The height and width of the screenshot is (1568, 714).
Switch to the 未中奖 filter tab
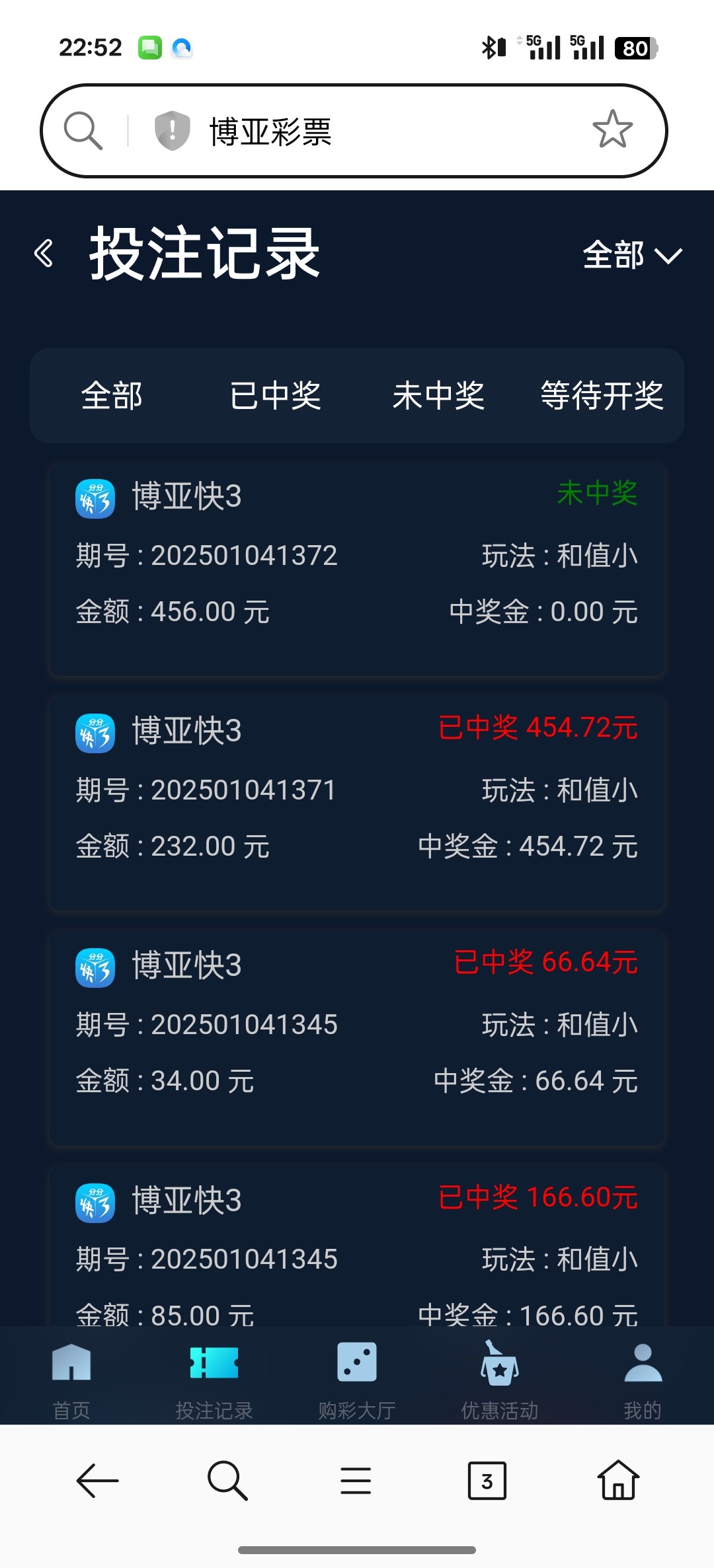[x=438, y=396]
